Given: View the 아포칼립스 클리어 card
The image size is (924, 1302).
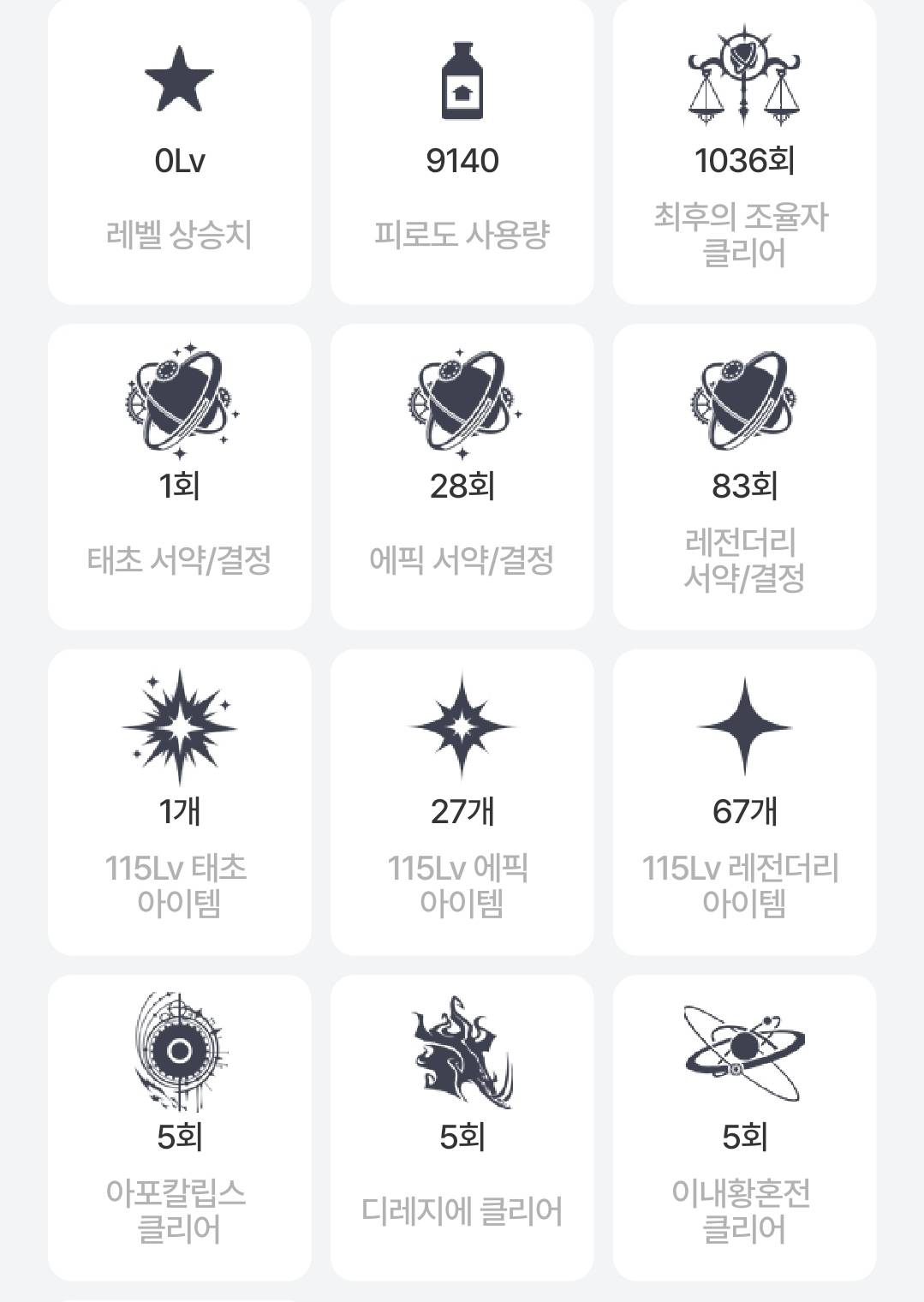Looking at the screenshot, I should click(x=179, y=1128).
